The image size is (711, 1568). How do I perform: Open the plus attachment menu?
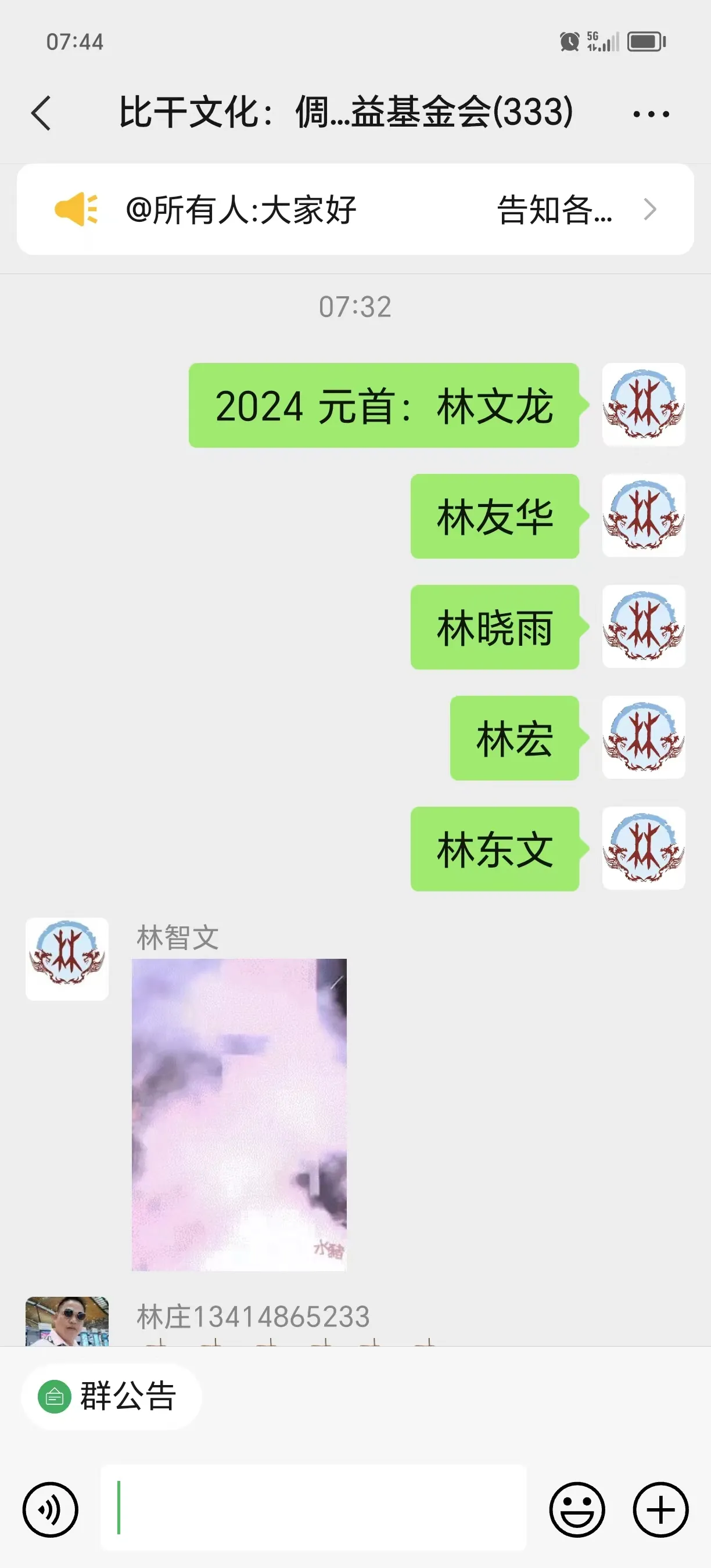[660, 1509]
